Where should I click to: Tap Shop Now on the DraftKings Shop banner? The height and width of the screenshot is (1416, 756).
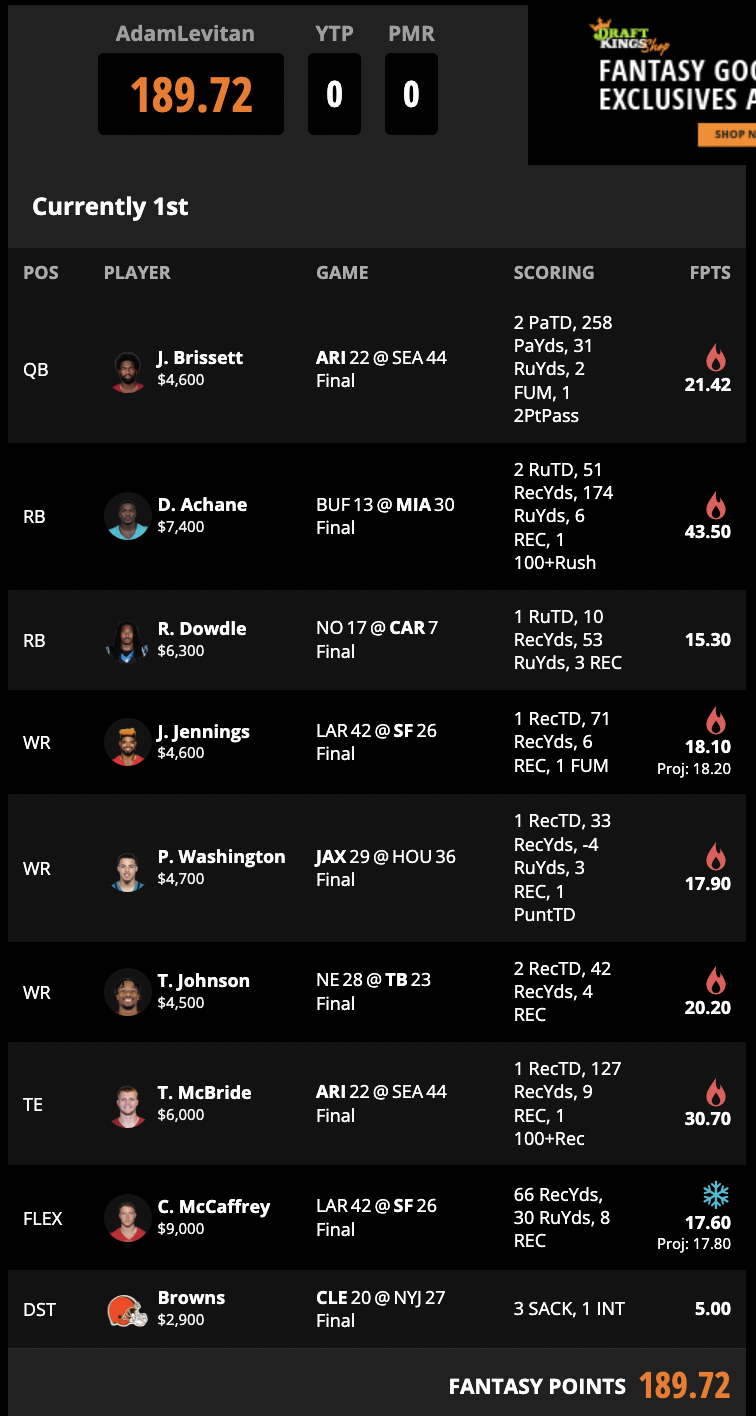[727, 135]
